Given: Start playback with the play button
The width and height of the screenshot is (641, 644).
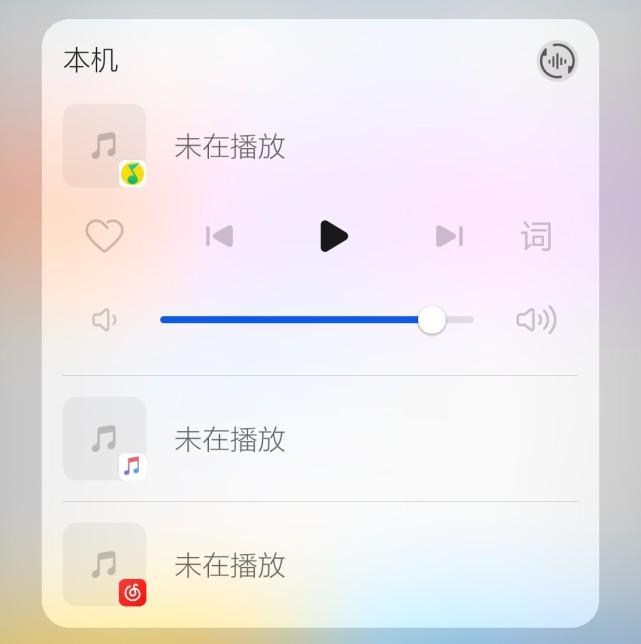Looking at the screenshot, I should click(333, 236).
